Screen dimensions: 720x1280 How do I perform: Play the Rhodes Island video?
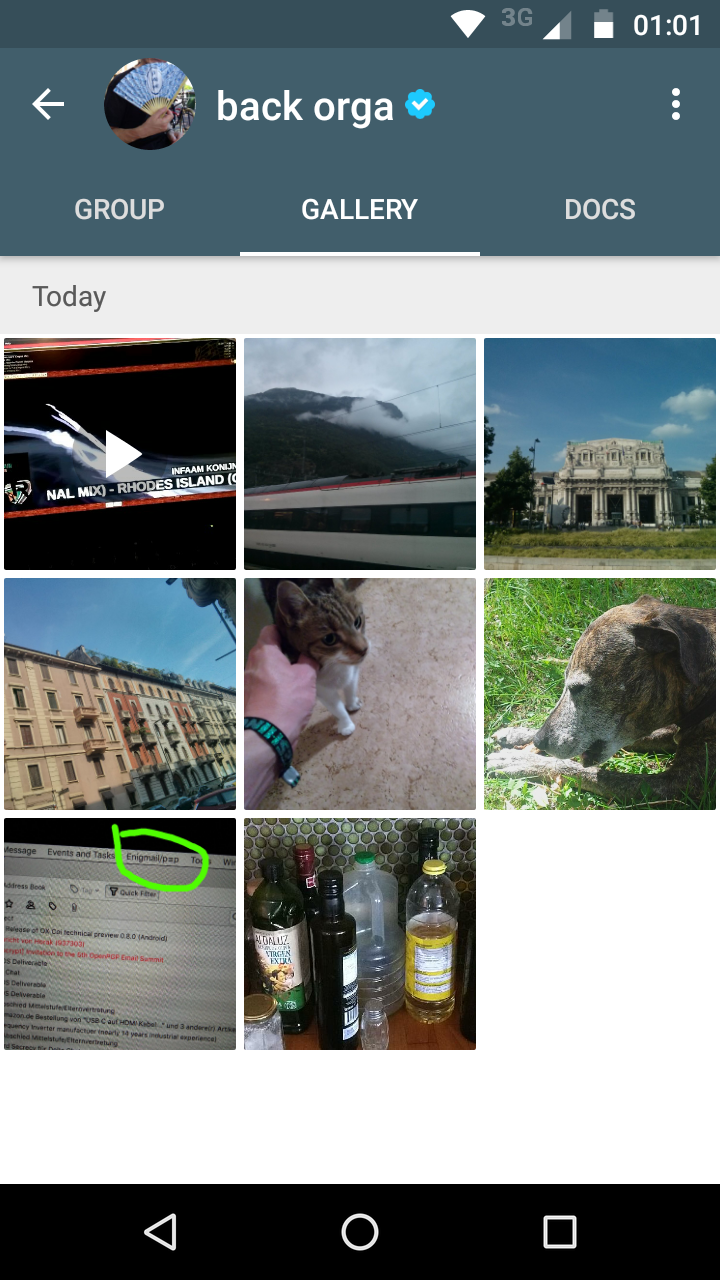coord(120,454)
